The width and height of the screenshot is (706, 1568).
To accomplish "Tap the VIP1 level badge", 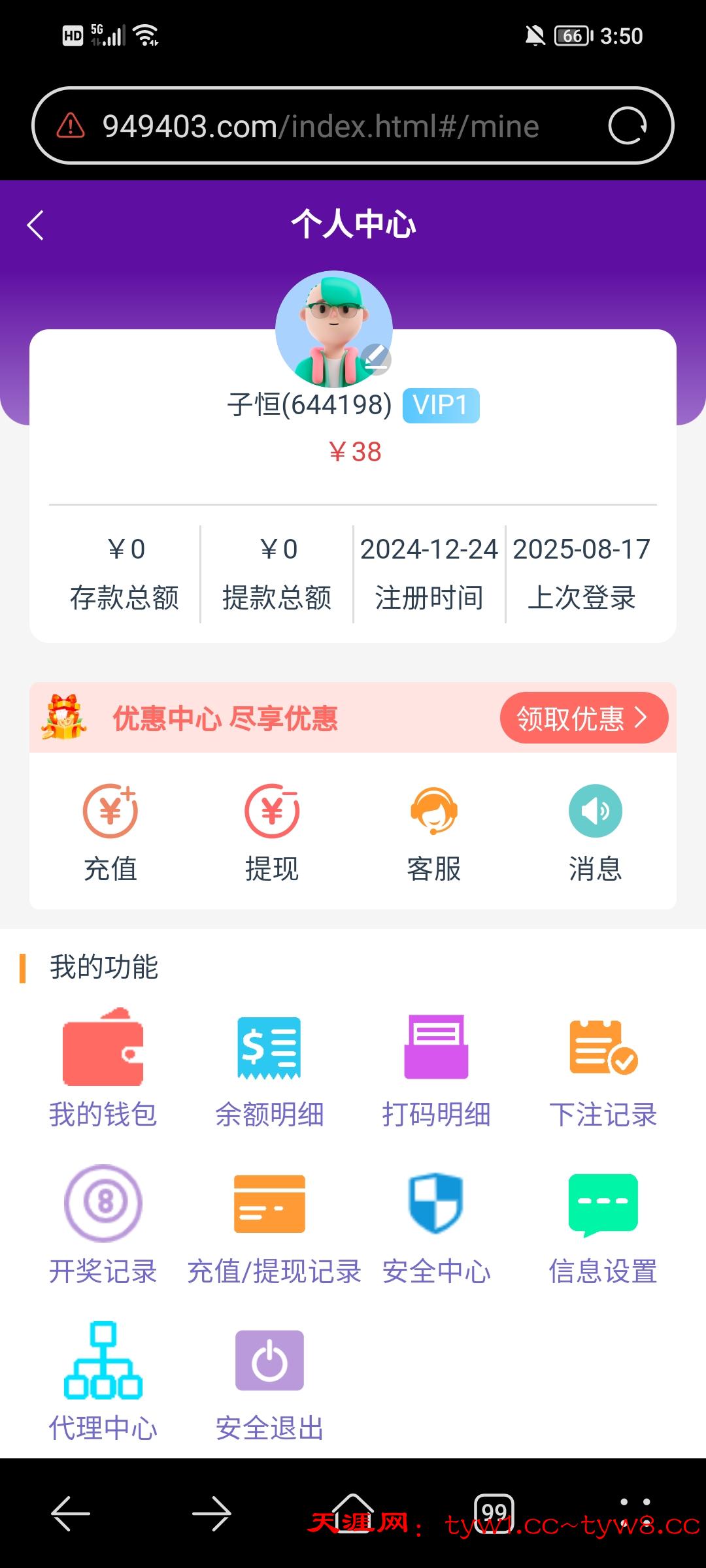I will pyautogui.click(x=440, y=404).
